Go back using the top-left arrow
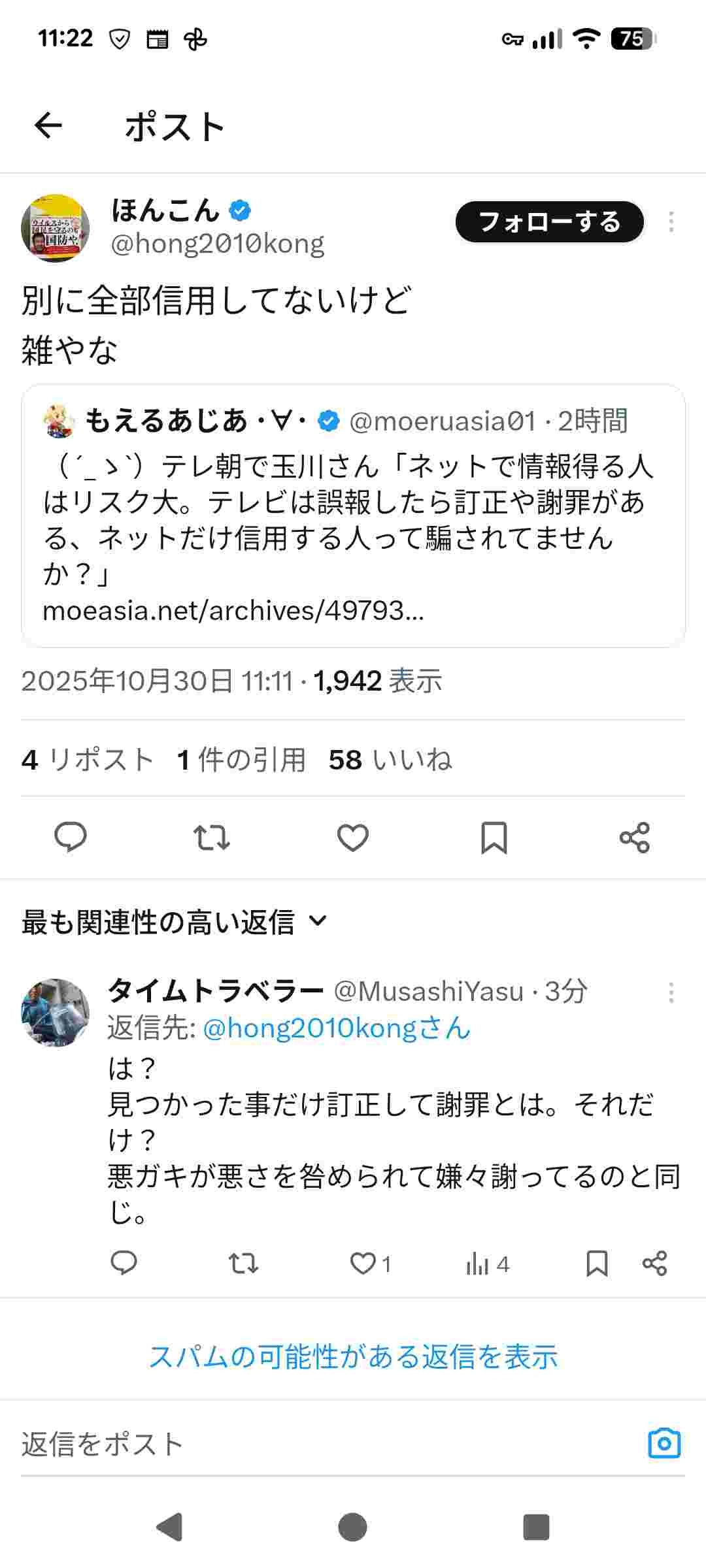 (x=48, y=125)
